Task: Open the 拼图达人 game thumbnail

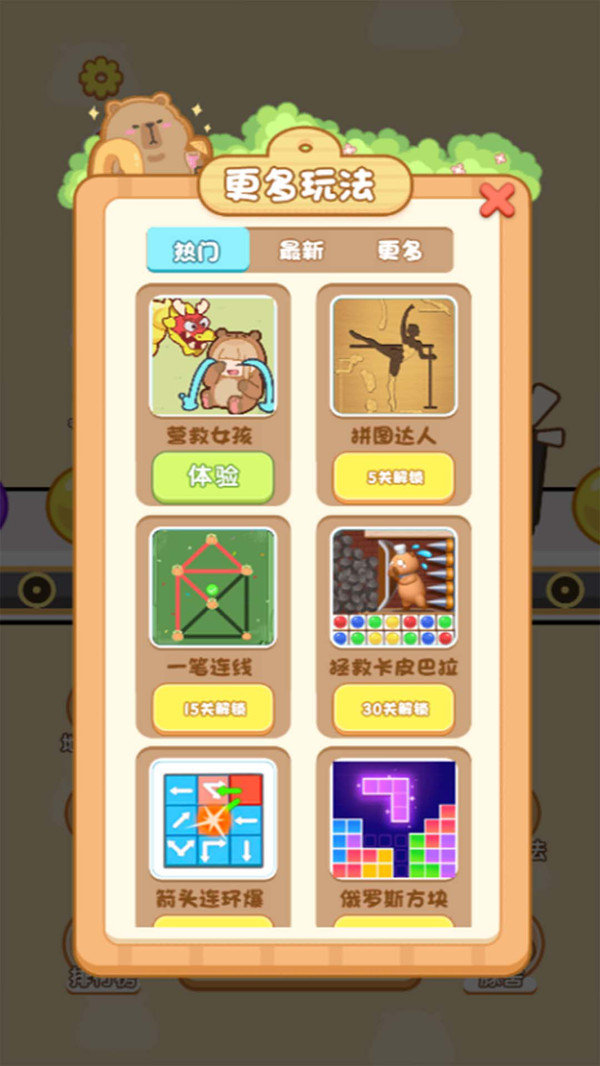Action: click(394, 356)
